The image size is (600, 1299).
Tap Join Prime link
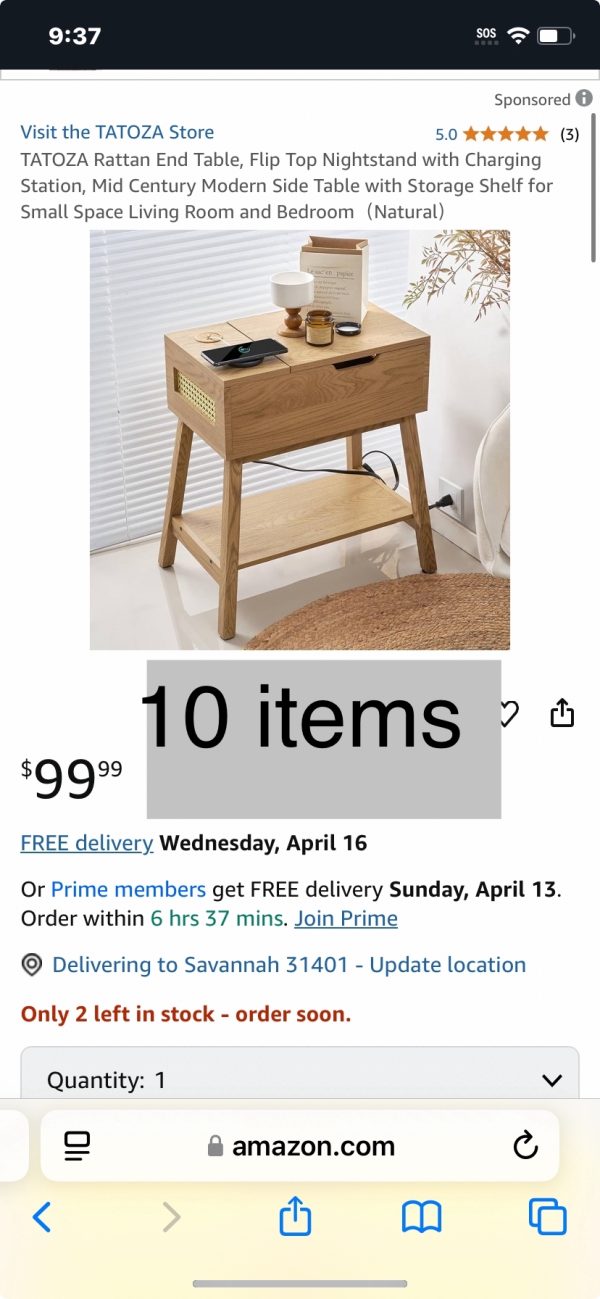tap(346, 918)
